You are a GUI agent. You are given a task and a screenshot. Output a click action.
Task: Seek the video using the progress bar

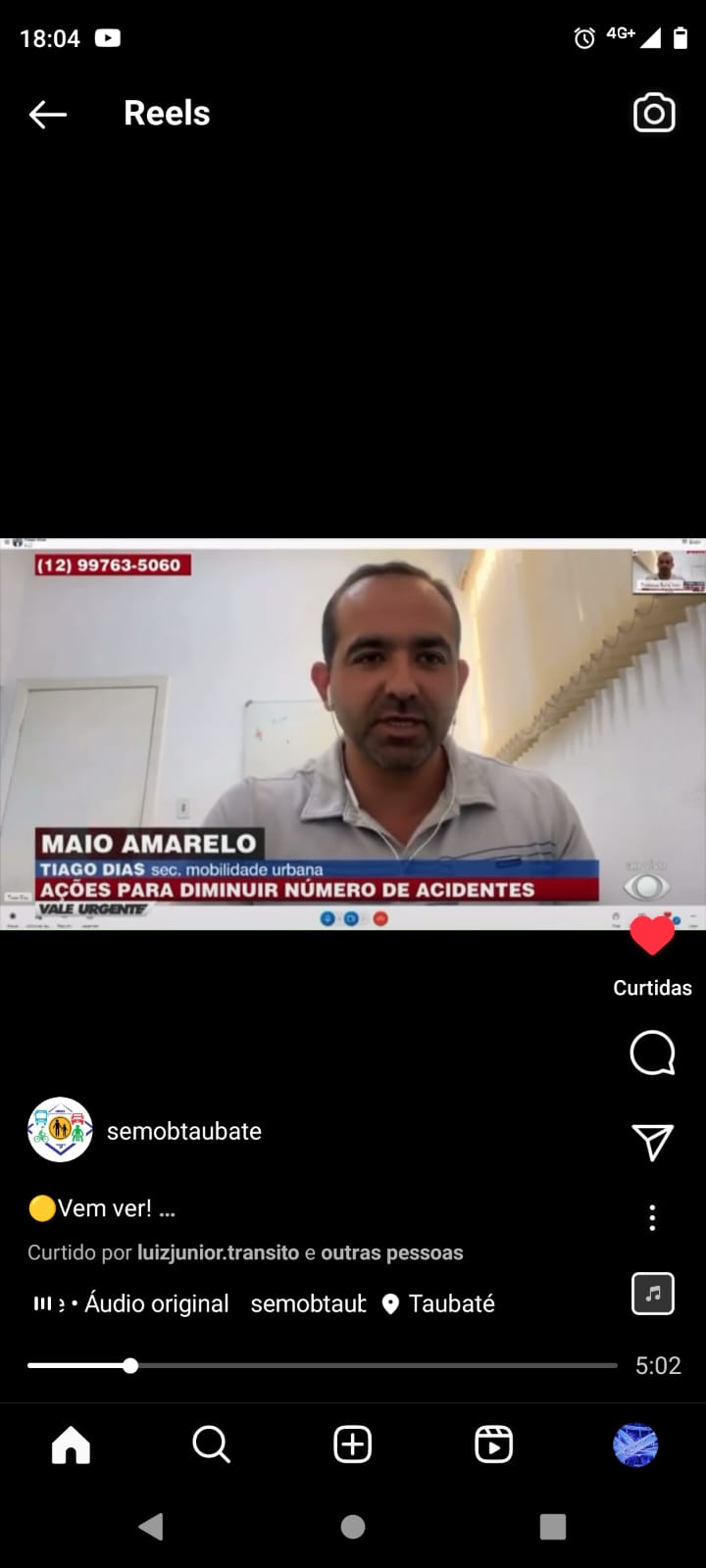click(322, 1365)
